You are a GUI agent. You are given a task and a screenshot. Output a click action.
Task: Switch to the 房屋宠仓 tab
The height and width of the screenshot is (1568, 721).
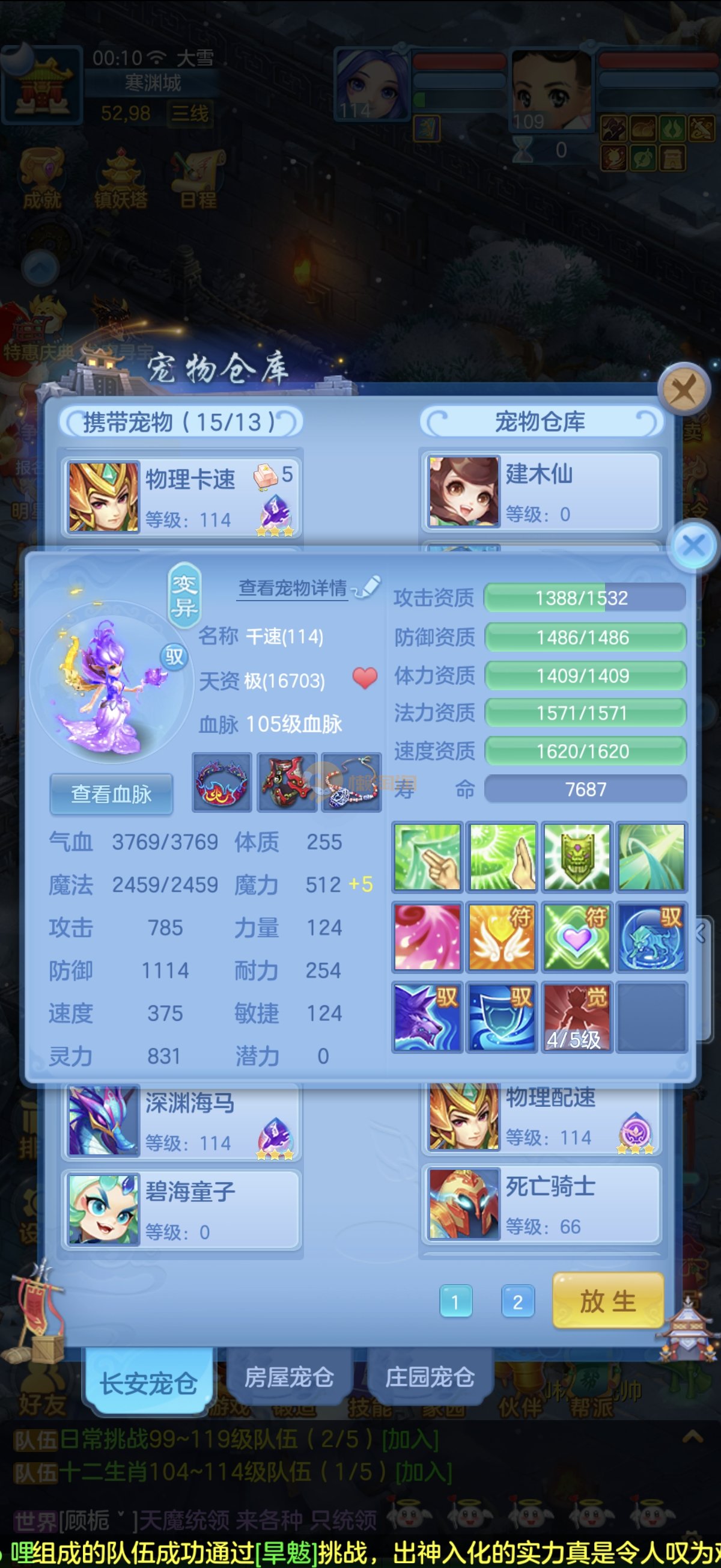[289, 1377]
